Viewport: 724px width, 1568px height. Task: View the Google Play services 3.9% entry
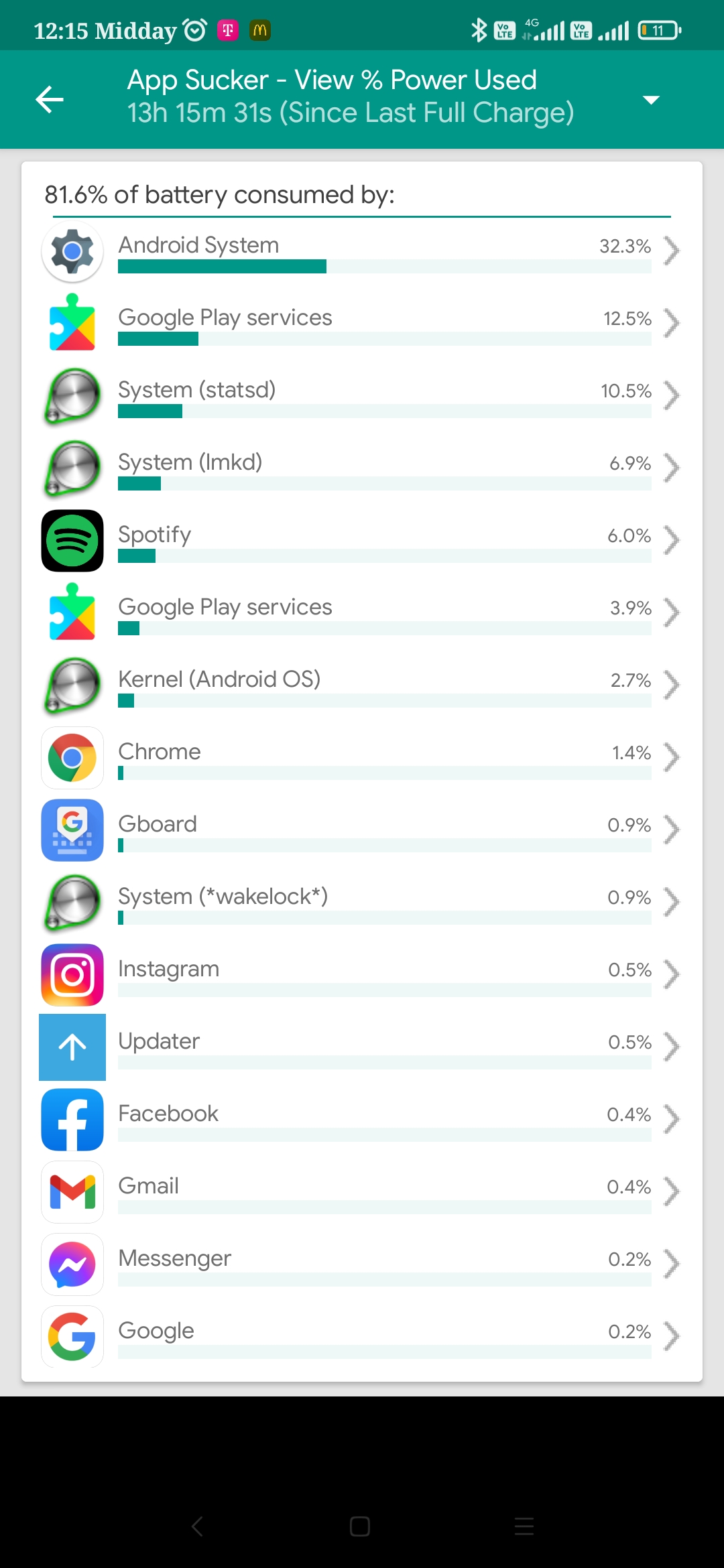(x=362, y=614)
